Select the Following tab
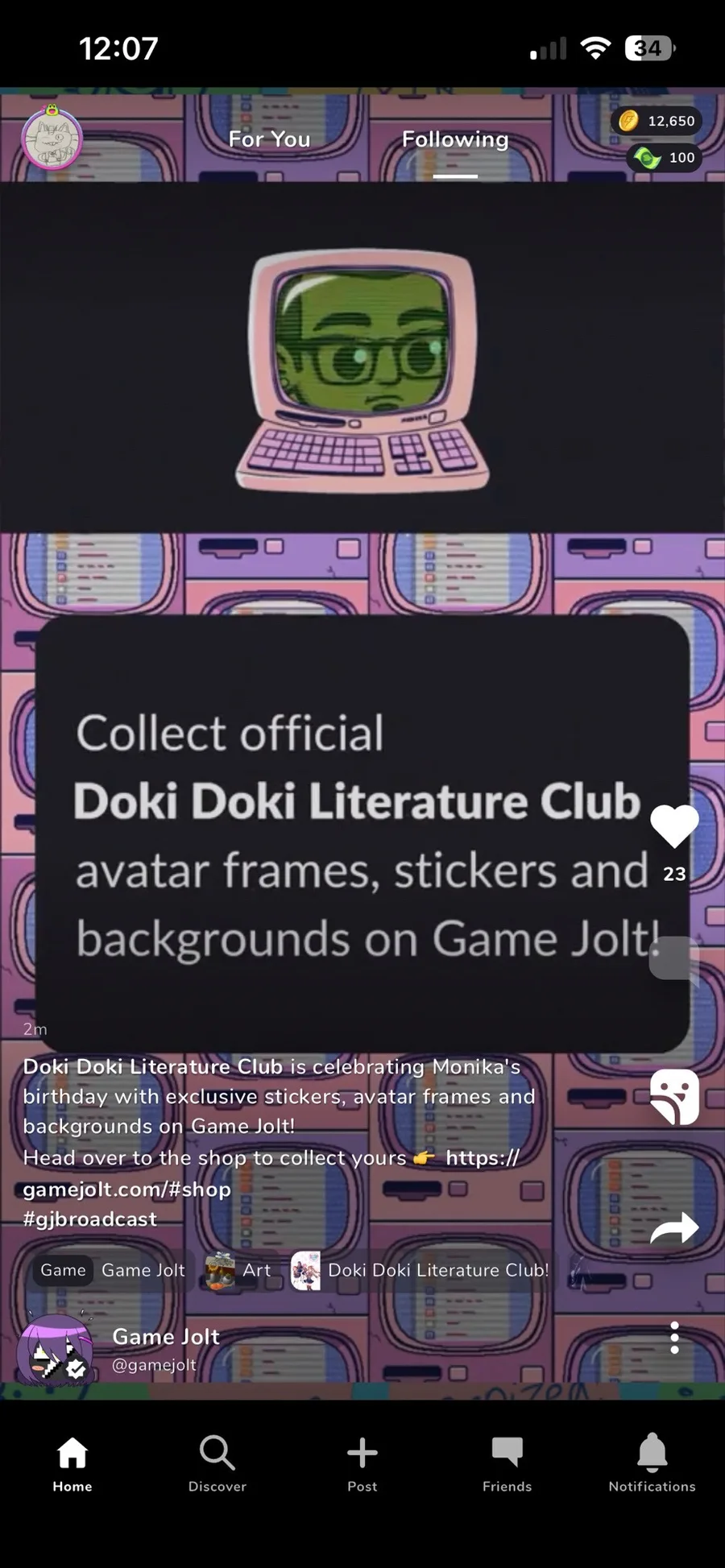This screenshot has width=725, height=1568. pos(455,139)
